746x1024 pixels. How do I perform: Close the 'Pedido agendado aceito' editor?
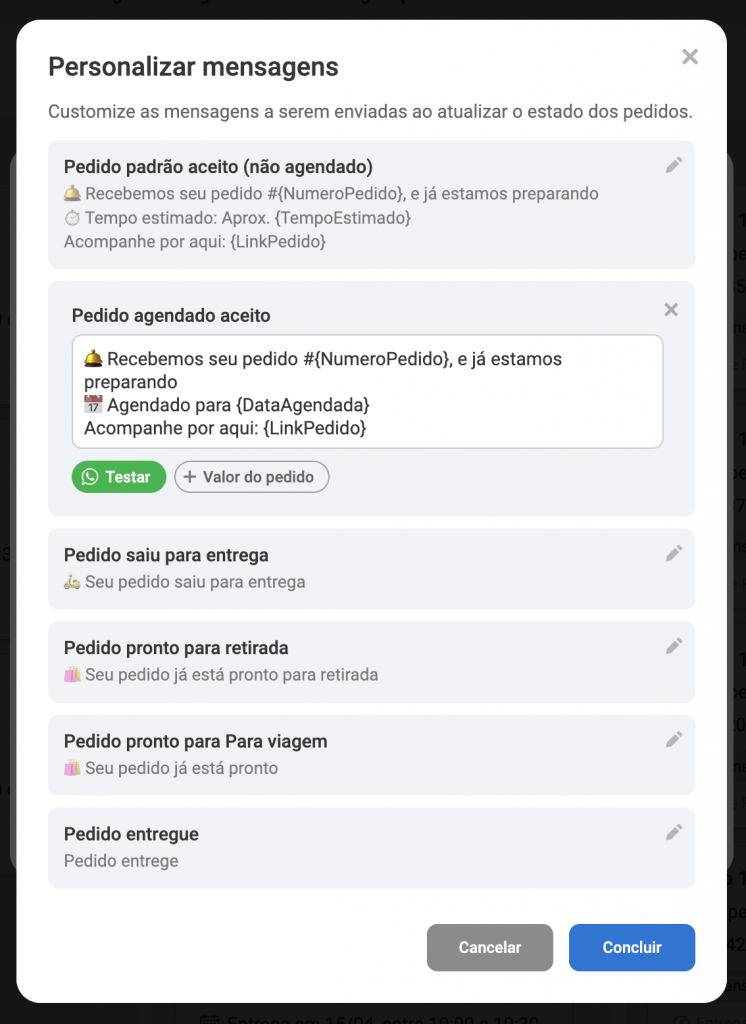pos(671,309)
